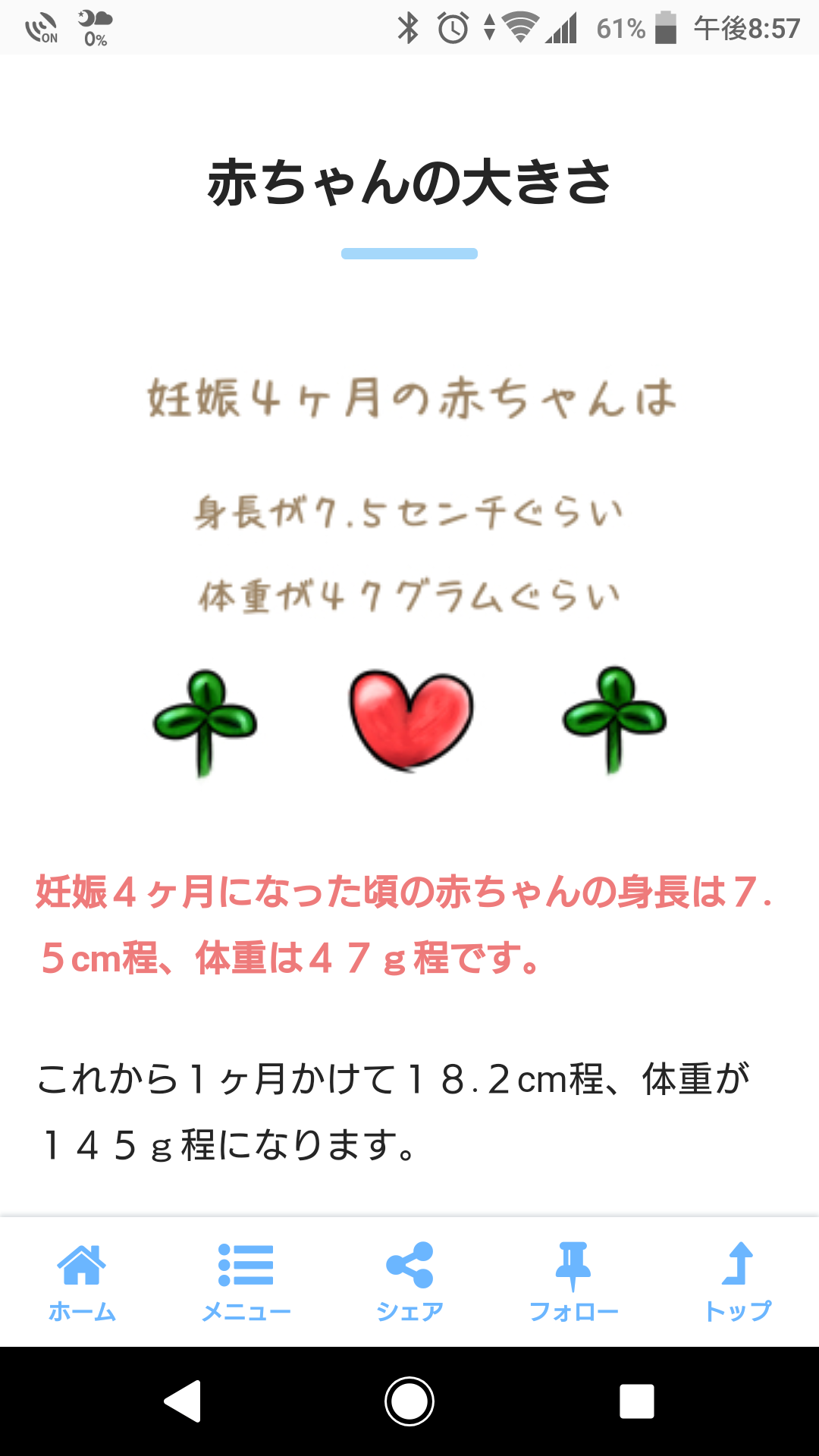
Task: Open the メニュー list
Action: pyautogui.click(x=246, y=1282)
